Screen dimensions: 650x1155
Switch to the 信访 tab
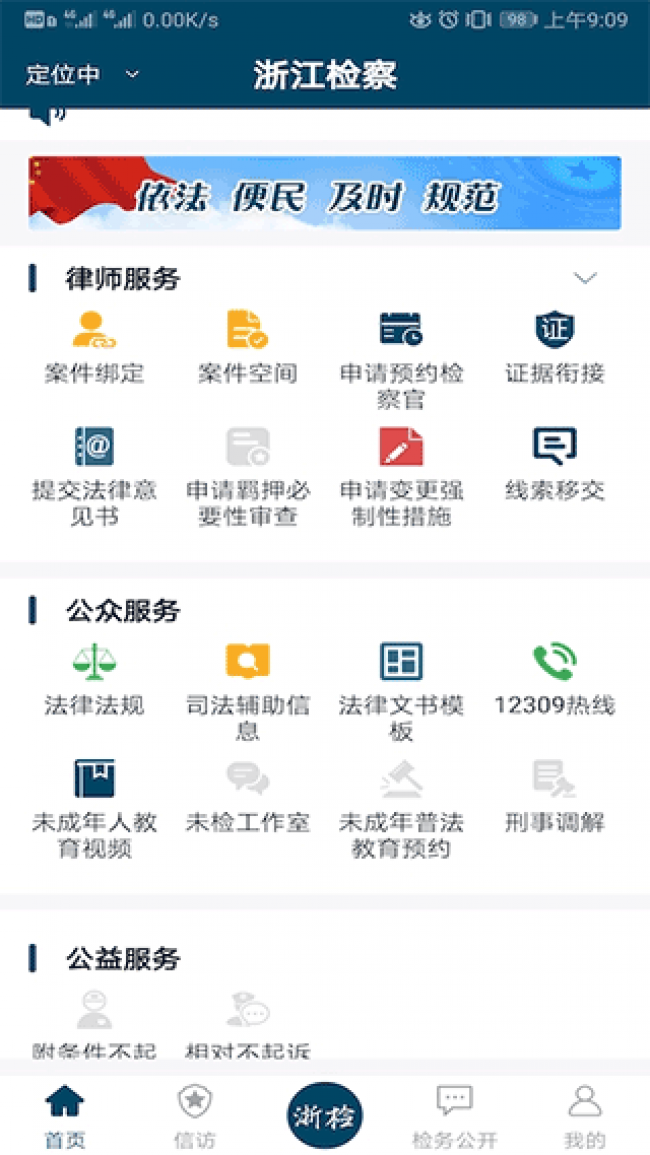tap(195, 1116)
